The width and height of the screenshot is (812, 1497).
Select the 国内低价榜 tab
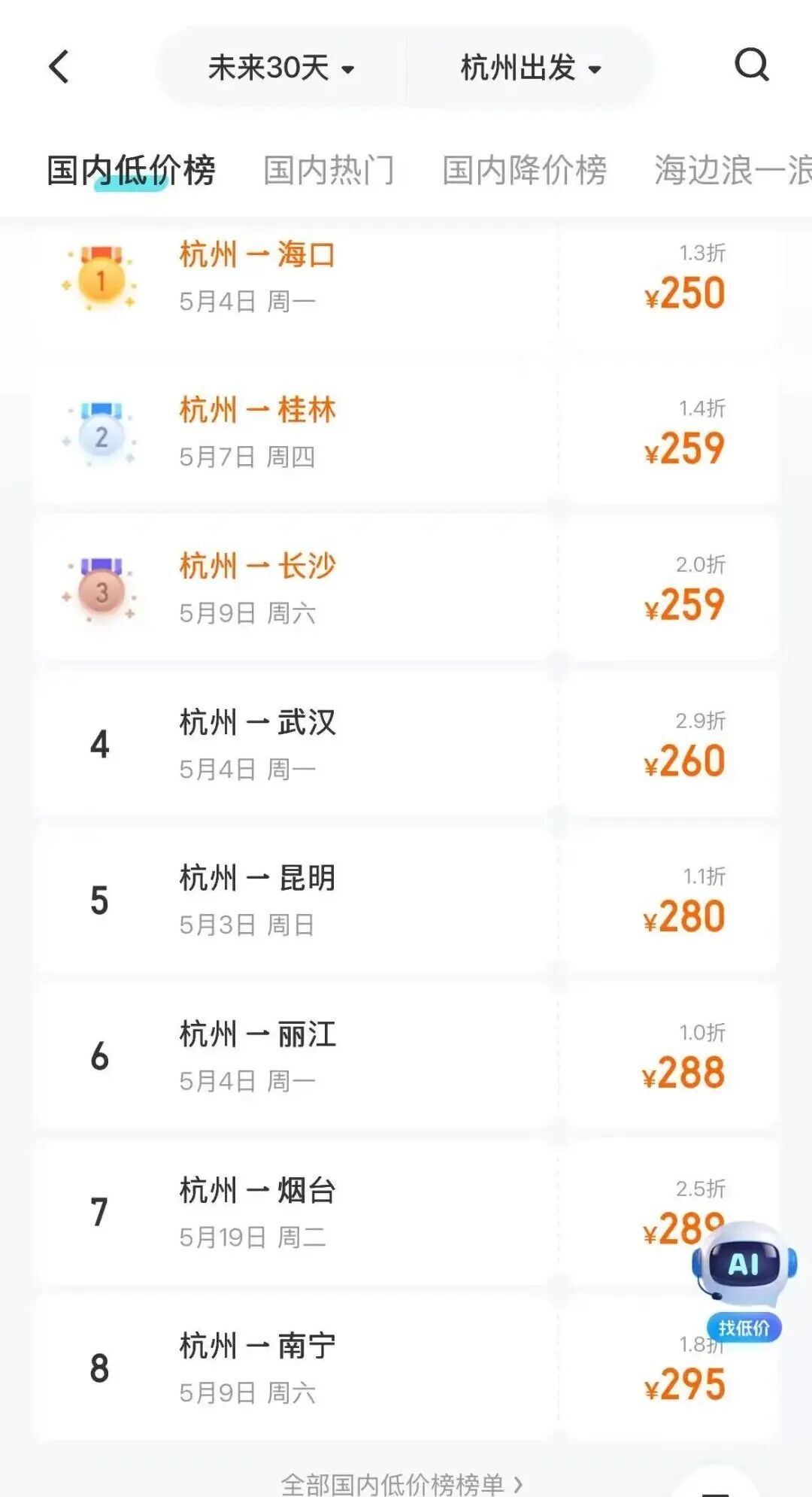(x=131, y=170)
